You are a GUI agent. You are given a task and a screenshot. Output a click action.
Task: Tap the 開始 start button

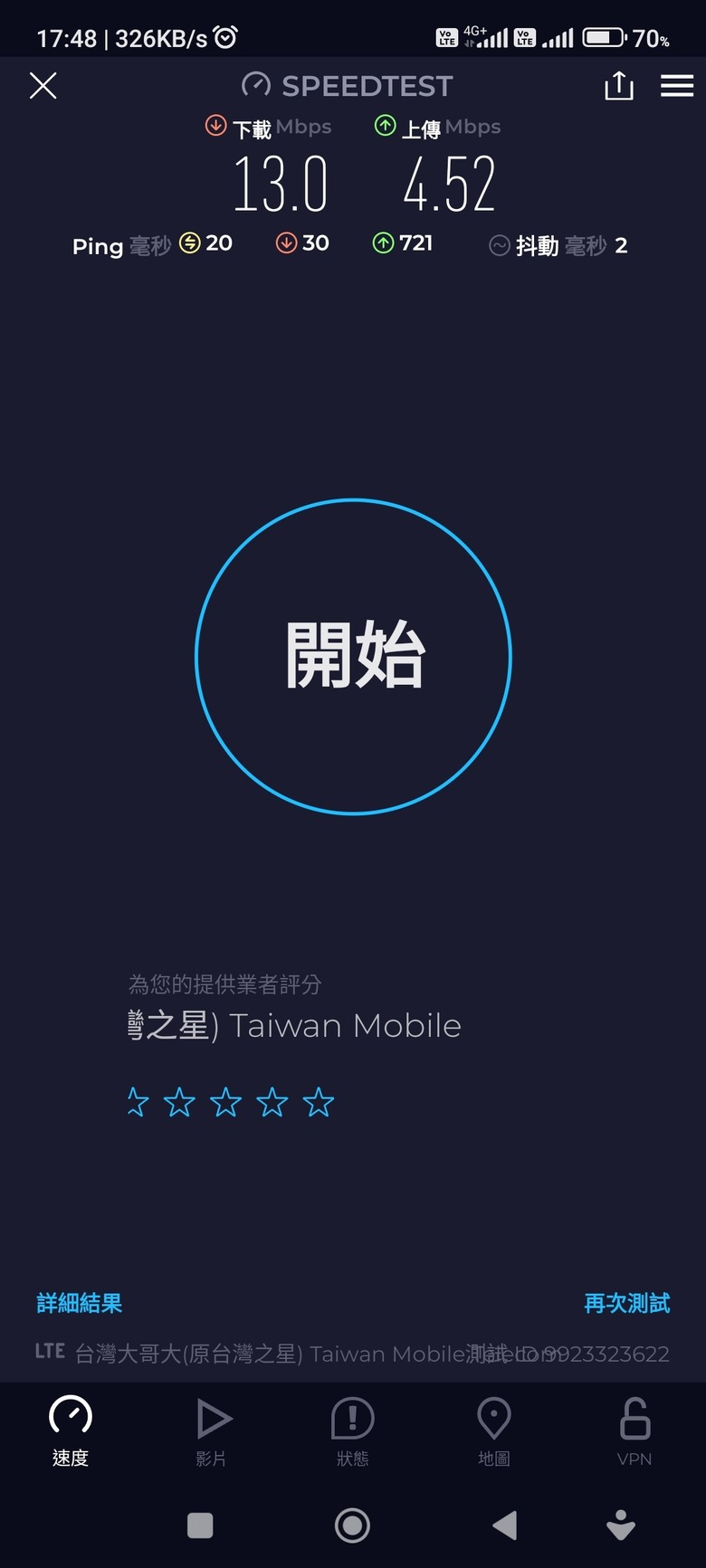pyautogui.click(x=353, y=656)
